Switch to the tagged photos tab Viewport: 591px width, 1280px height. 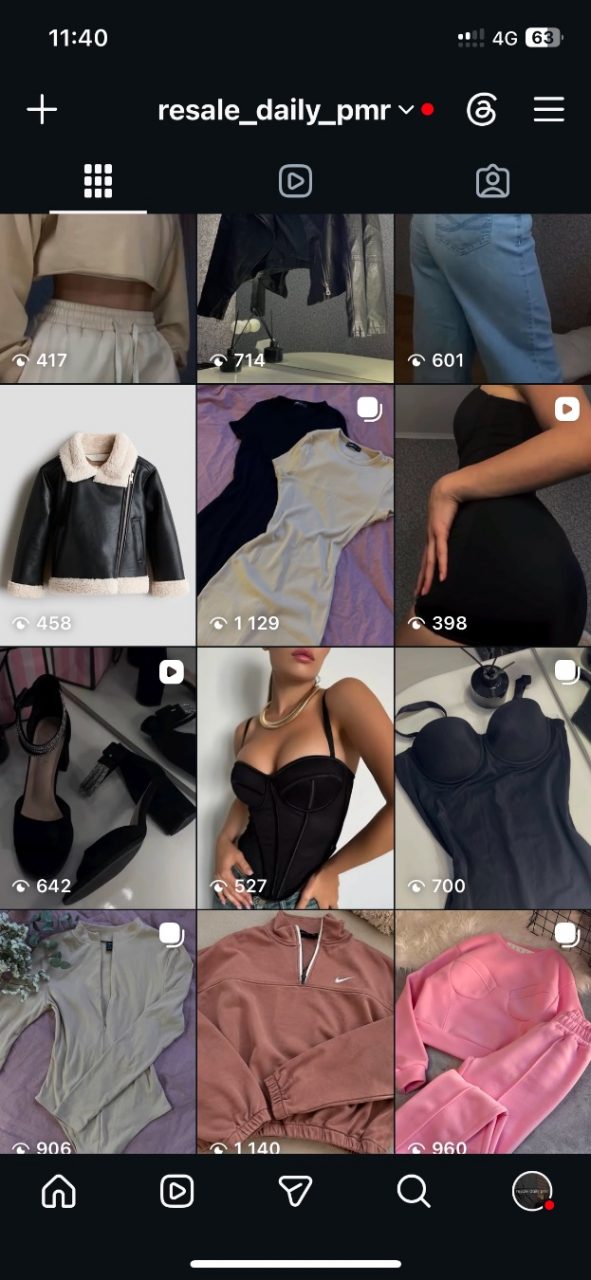click(x=492, y=181)
